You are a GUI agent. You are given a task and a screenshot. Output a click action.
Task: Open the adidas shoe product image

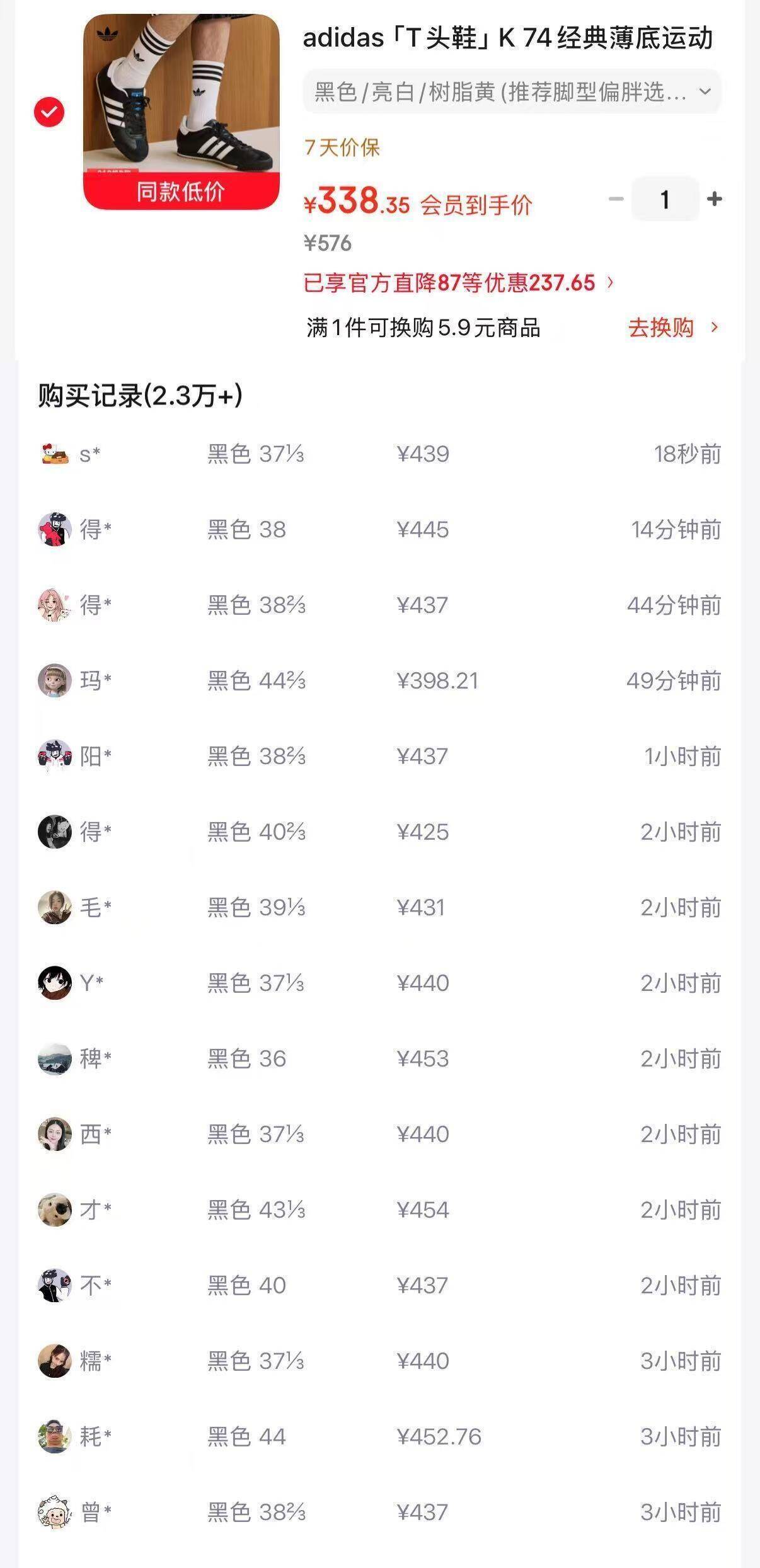point(181,112)
